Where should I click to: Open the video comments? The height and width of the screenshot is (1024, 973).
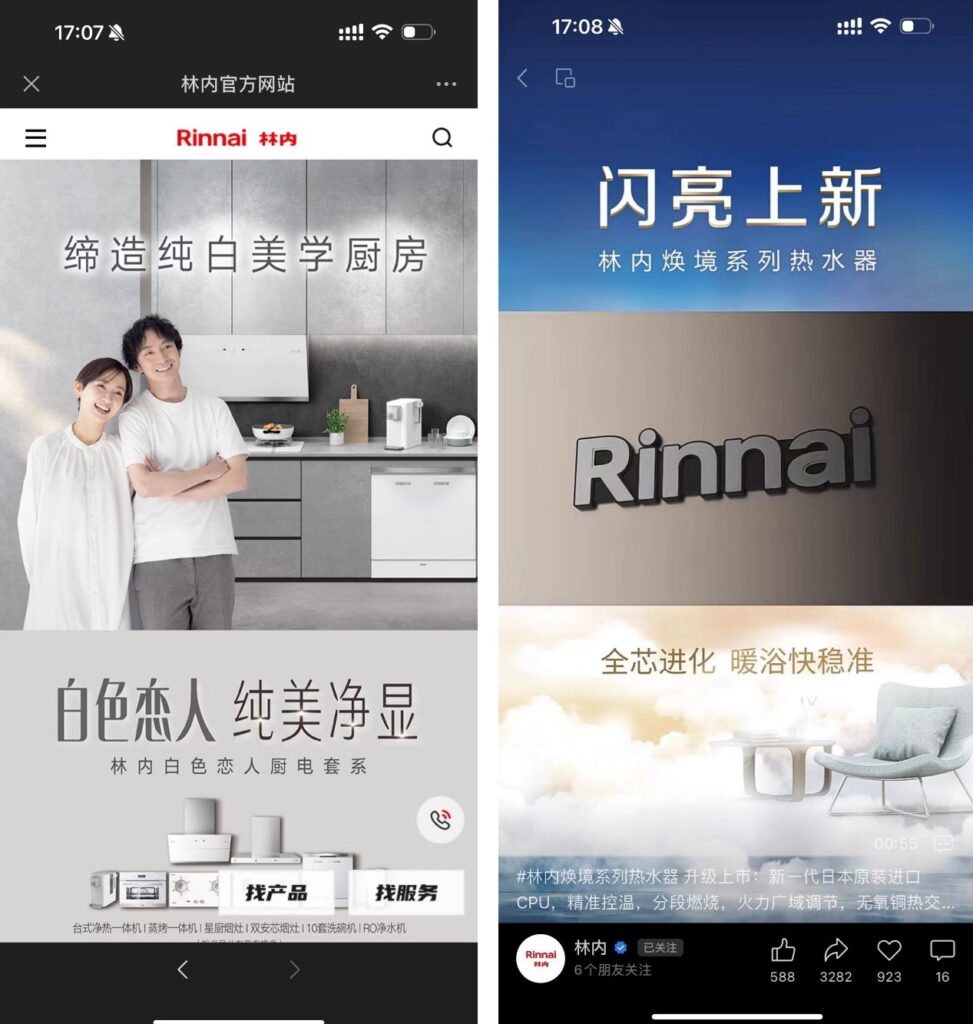click(x=942, y=951)
